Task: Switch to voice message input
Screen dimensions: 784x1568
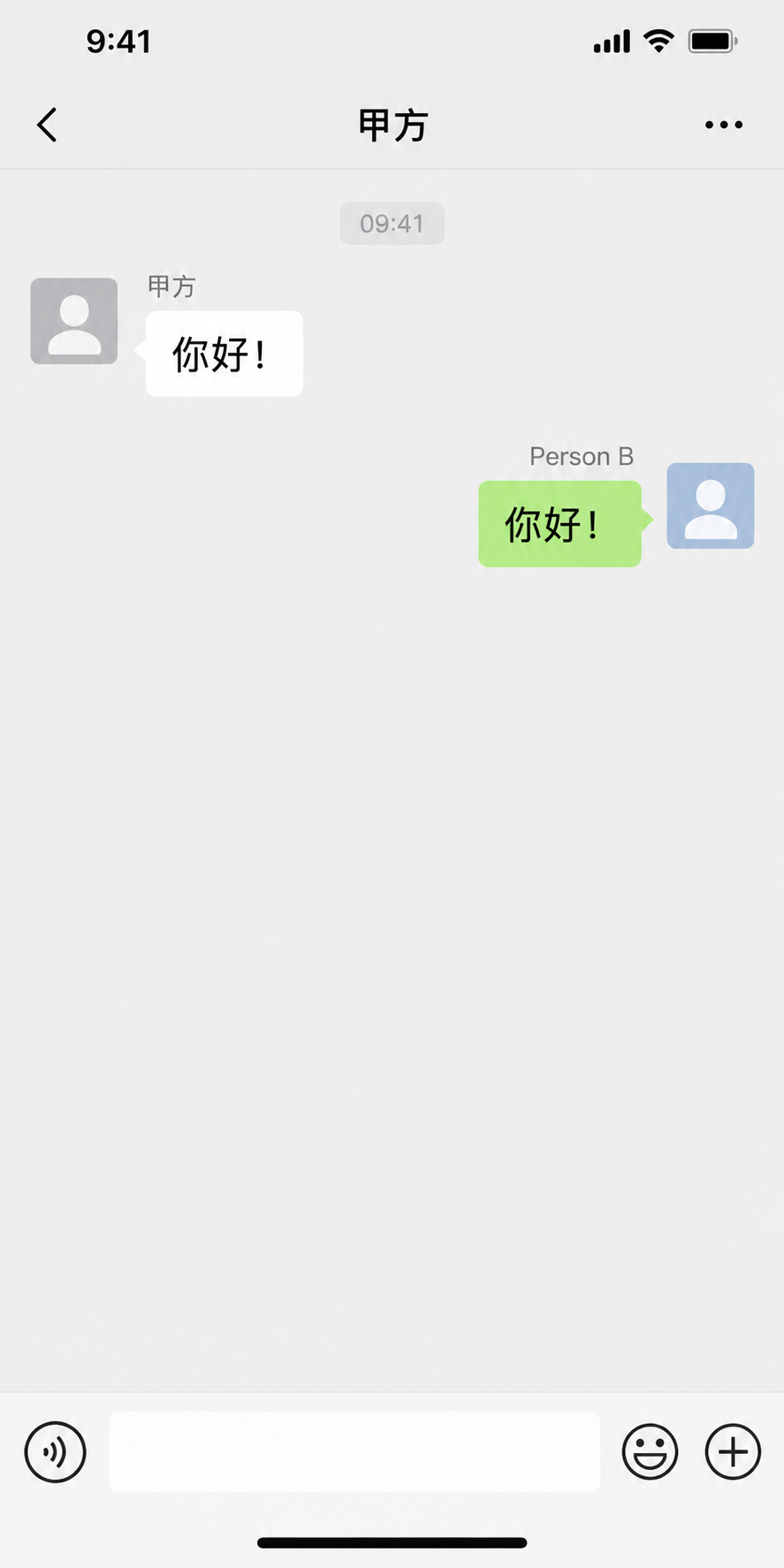Action: (x=55, y=1451)
